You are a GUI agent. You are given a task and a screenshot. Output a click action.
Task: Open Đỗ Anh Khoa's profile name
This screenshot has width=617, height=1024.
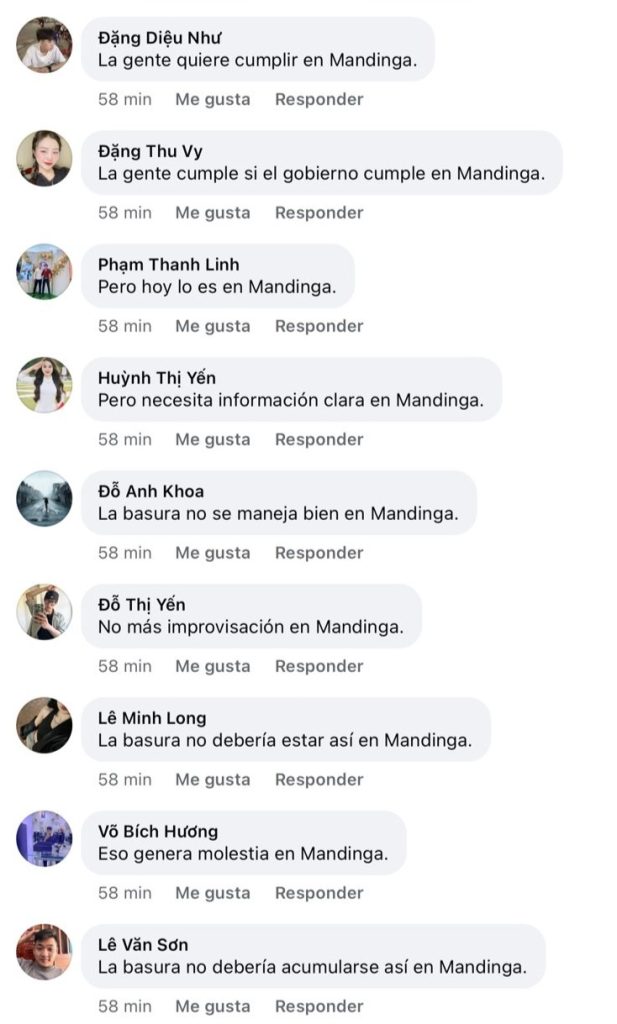pos(151,491)
